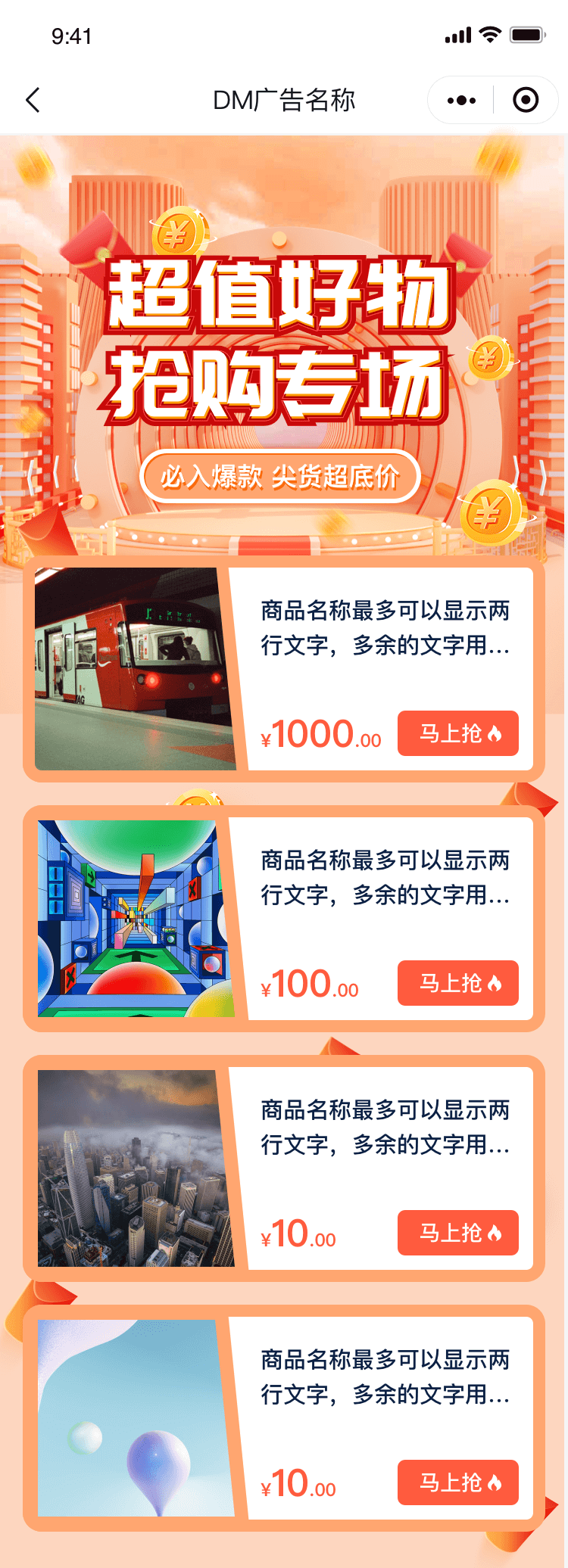The image size is (568, 1568).
Task: Tap 马上抢 for the ¥1000.00 product
Action: coord(457,733)
